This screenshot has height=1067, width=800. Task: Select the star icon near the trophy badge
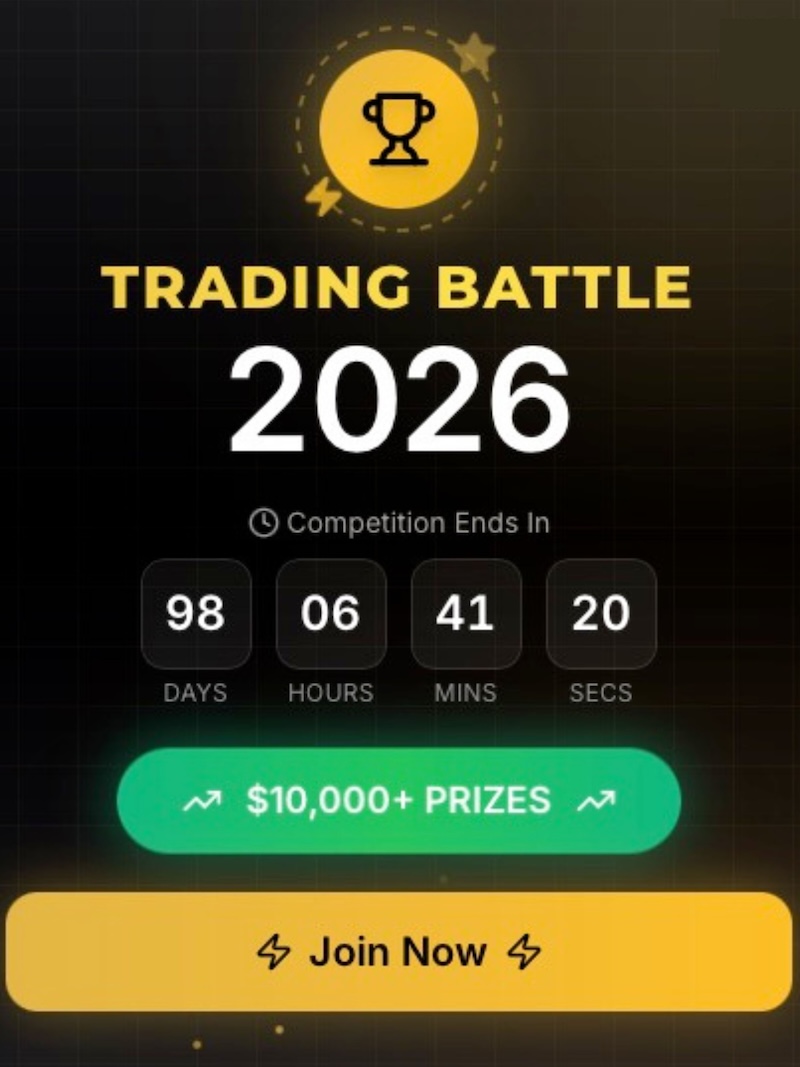(x=477, y=55)
